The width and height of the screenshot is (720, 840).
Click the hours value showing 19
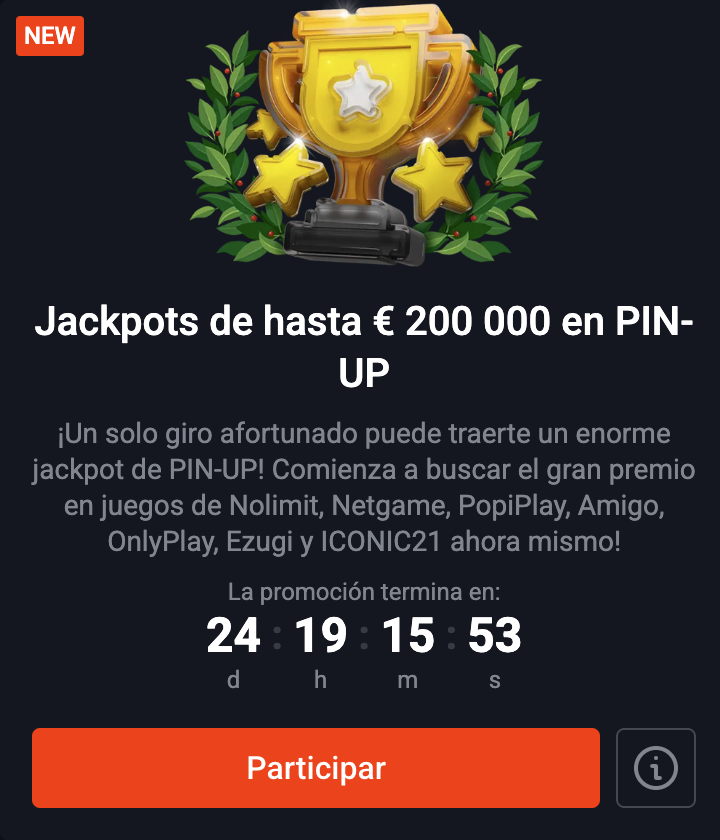pos(319,636)
